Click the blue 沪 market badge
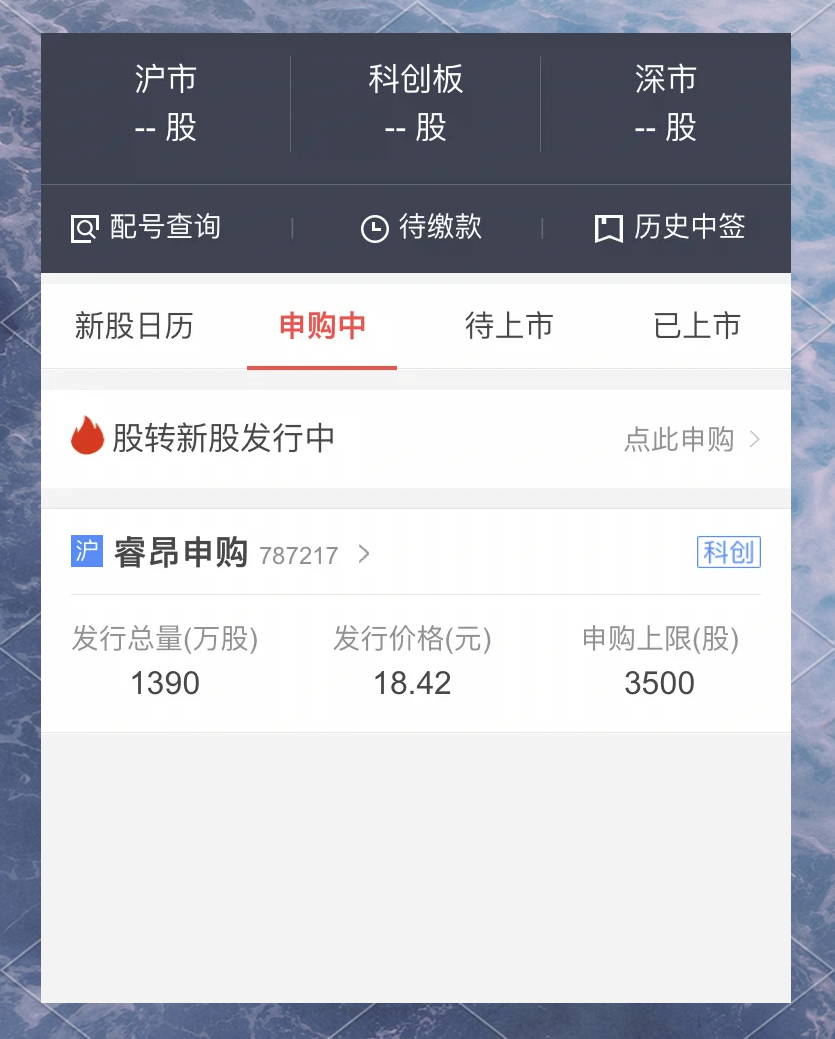The width and height of the screenshot is (835, 1039). coord(86,551)
